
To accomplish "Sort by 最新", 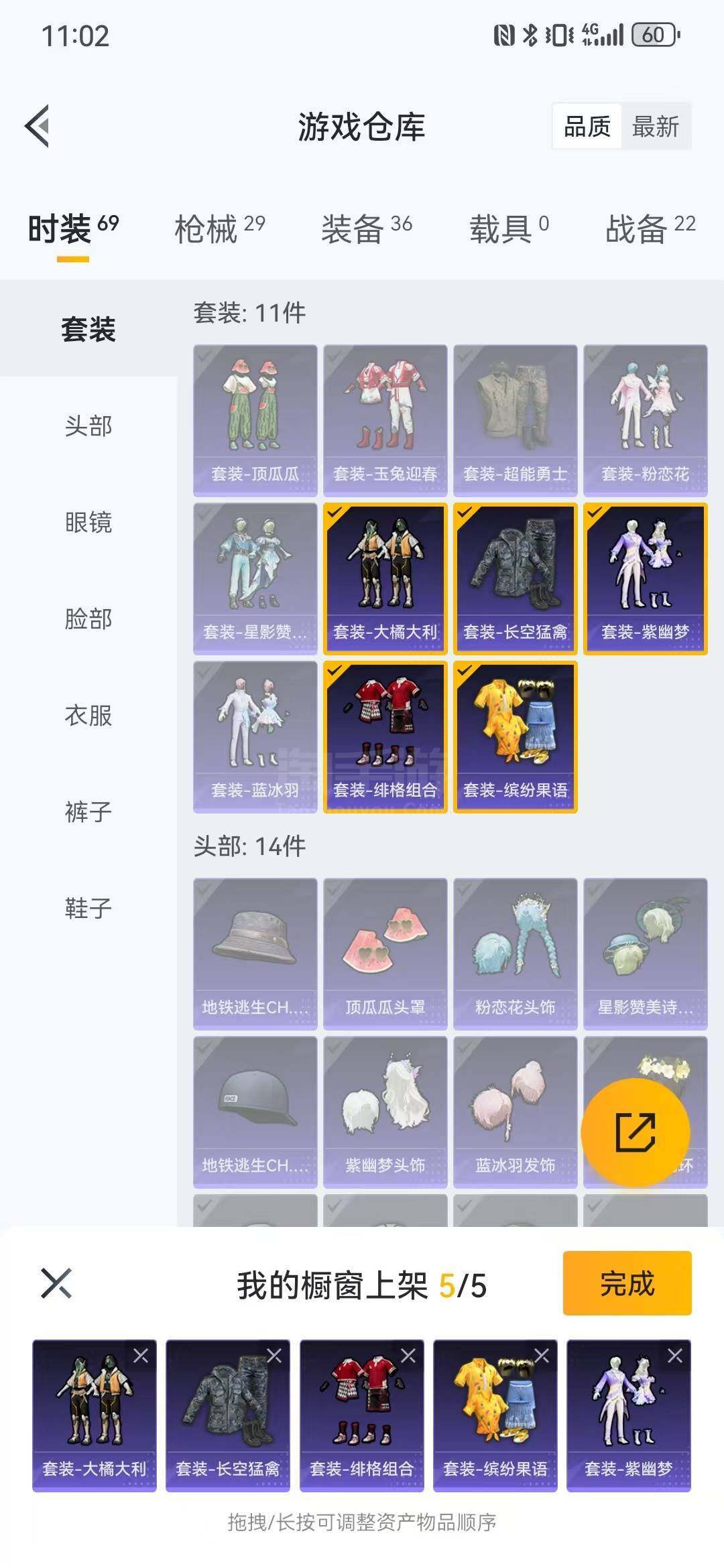I will click(655, 126).
